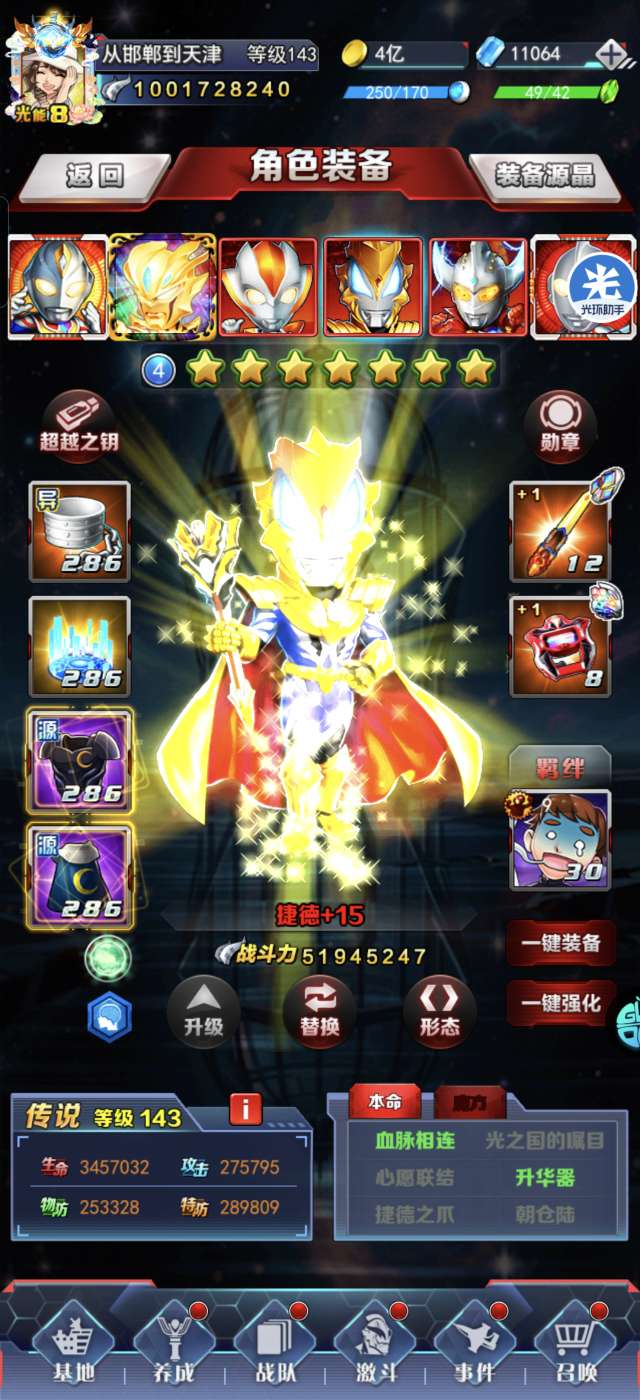Add more diamonds with the plus icon

(x=611, y=54)
